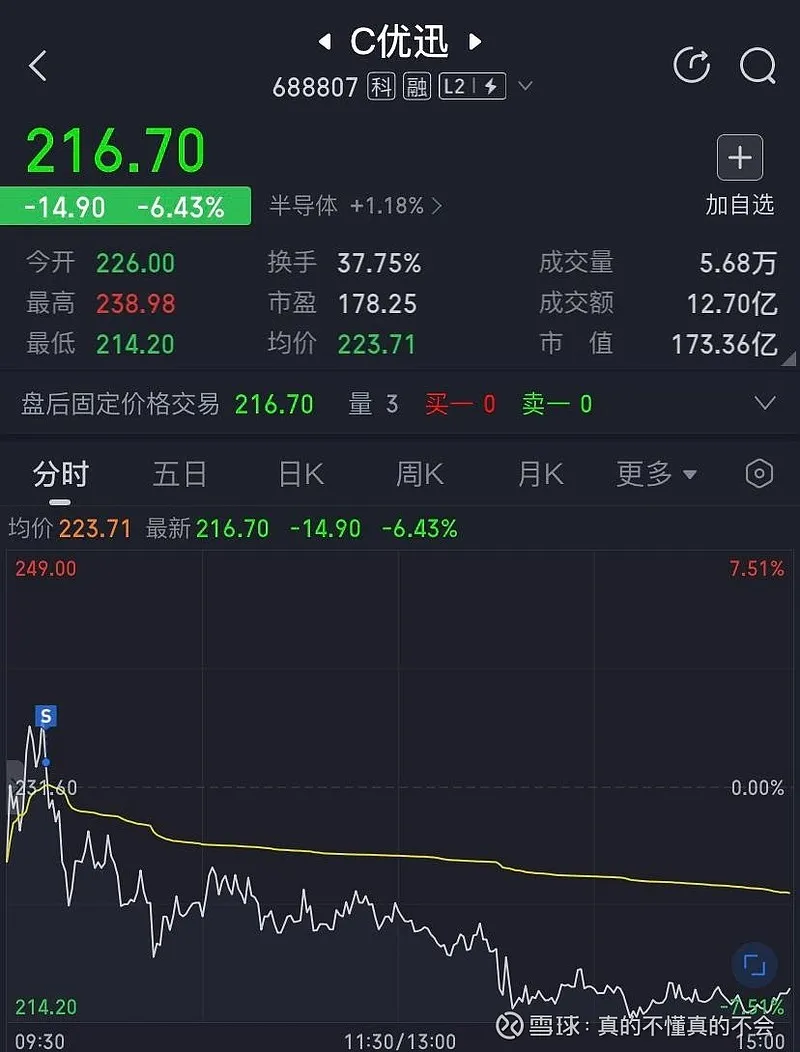Switch to the next stock arrow
The image size is (800, 1052).
pyautogui.click(x=476, y=42)
